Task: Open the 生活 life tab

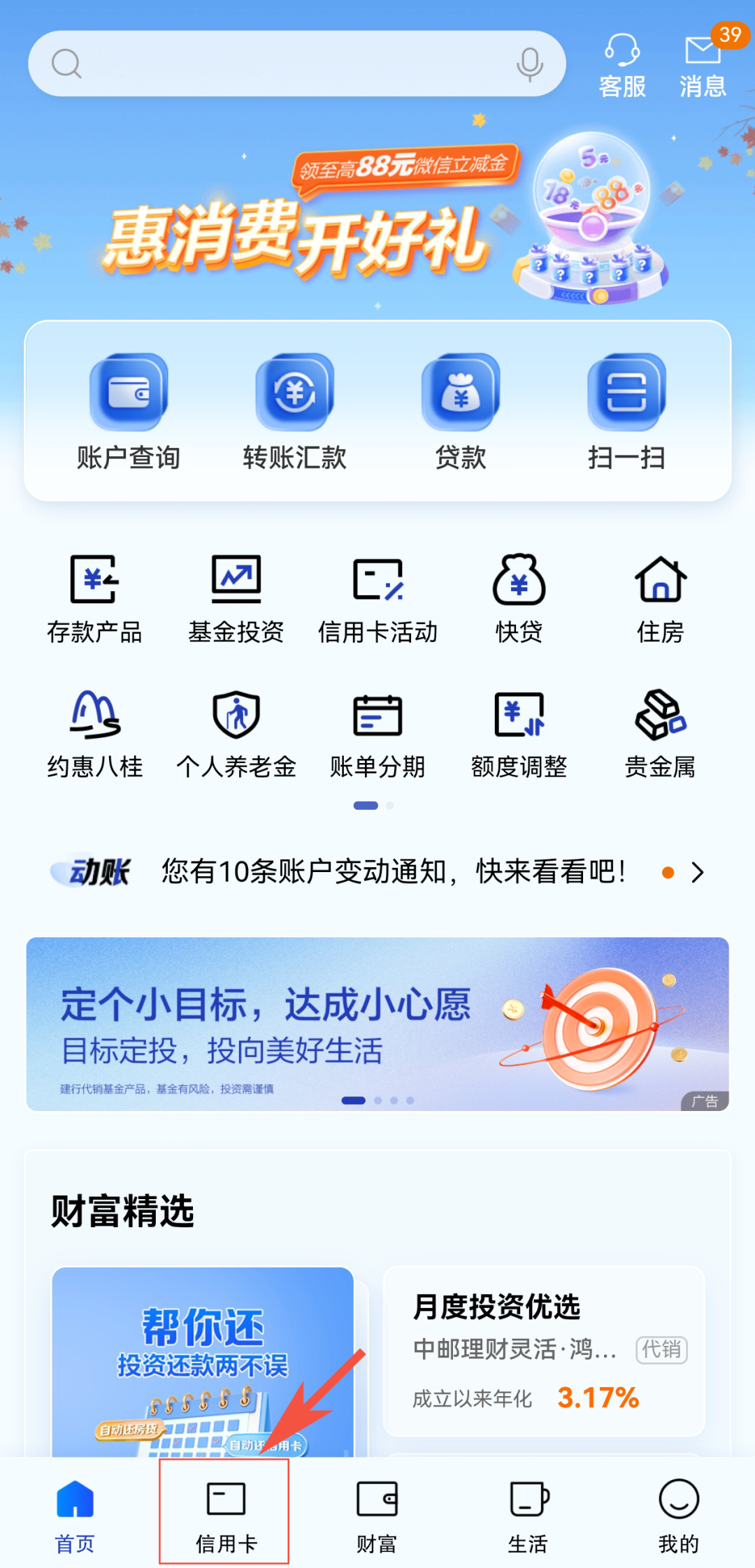Action: click(x=529, y=1513)
